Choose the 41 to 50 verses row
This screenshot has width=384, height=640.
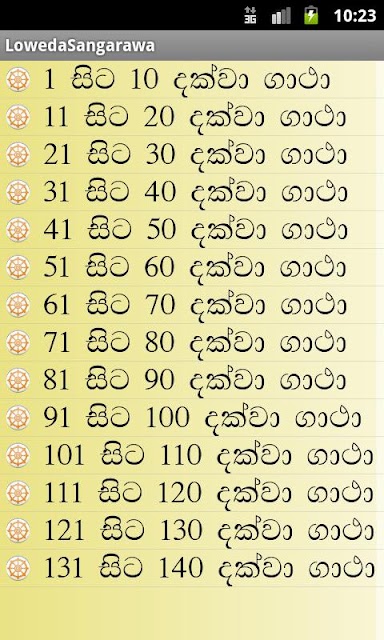(x=192, y=229)
